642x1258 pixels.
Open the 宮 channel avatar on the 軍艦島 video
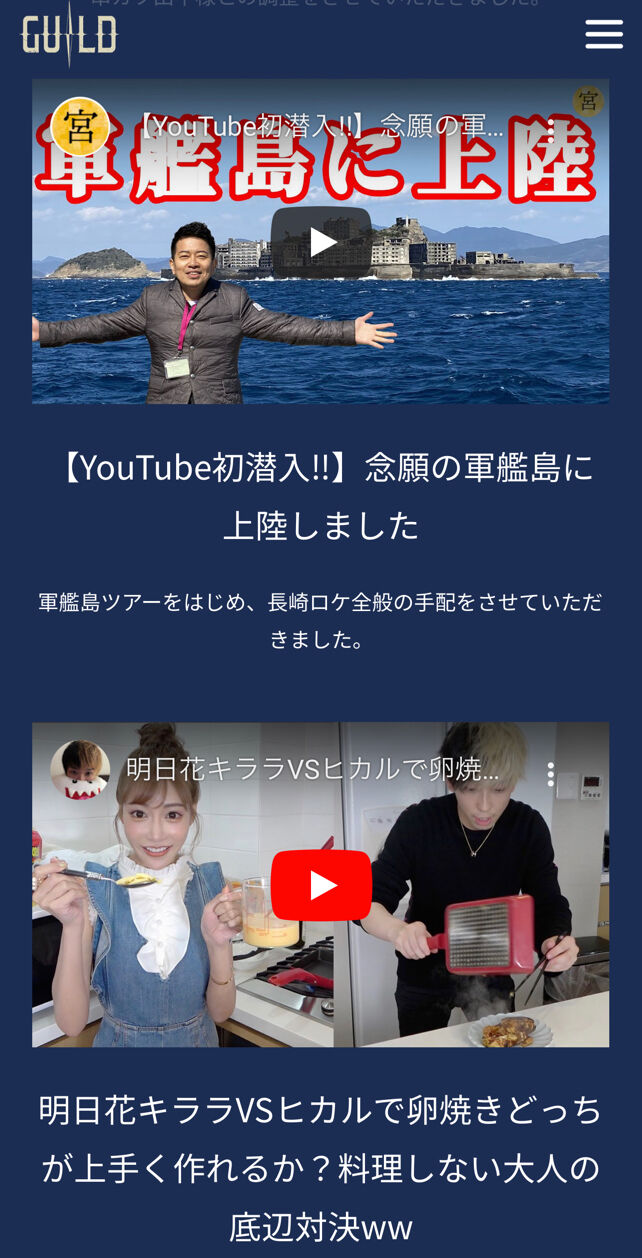pos(80,127)
